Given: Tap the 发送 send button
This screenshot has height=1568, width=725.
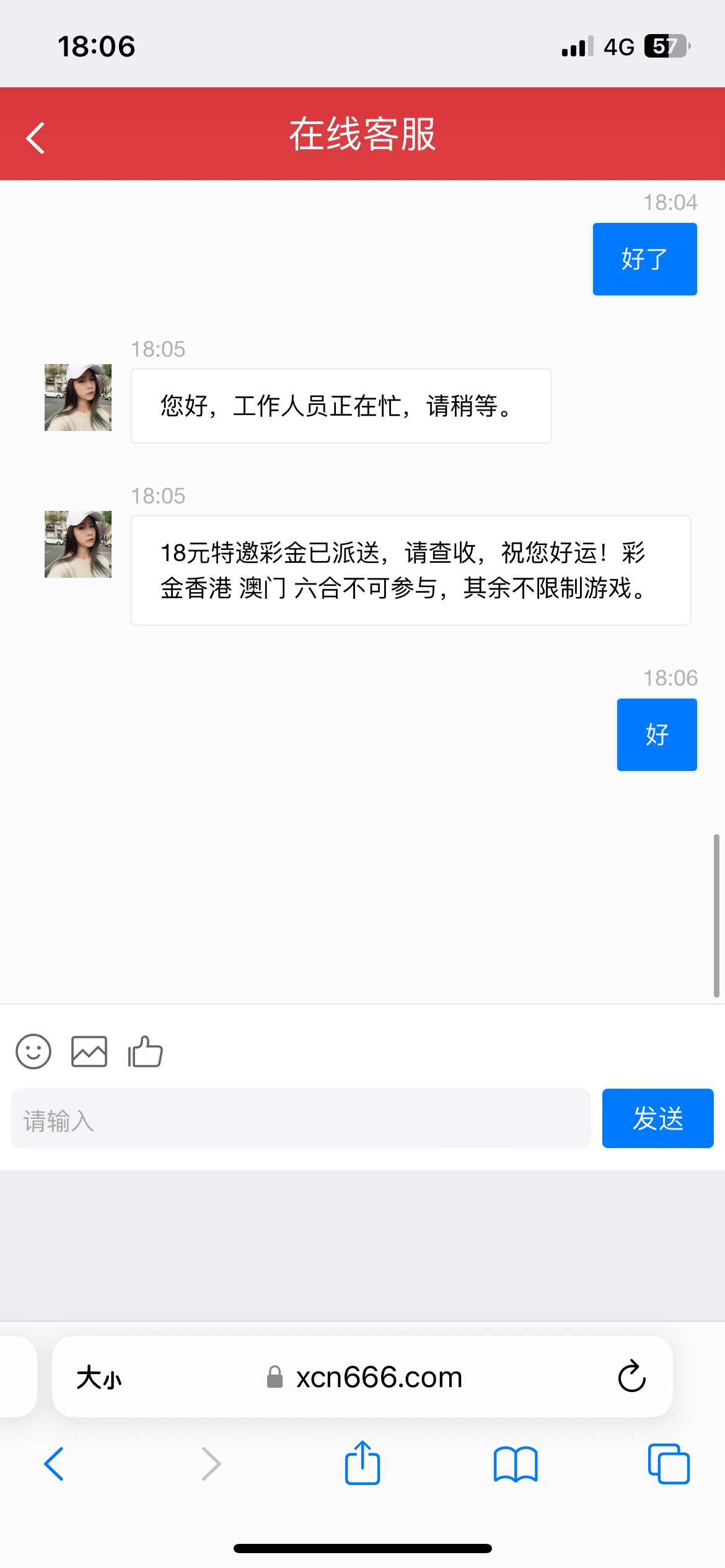Looking at the screenshot, I should coord(657,1119).
